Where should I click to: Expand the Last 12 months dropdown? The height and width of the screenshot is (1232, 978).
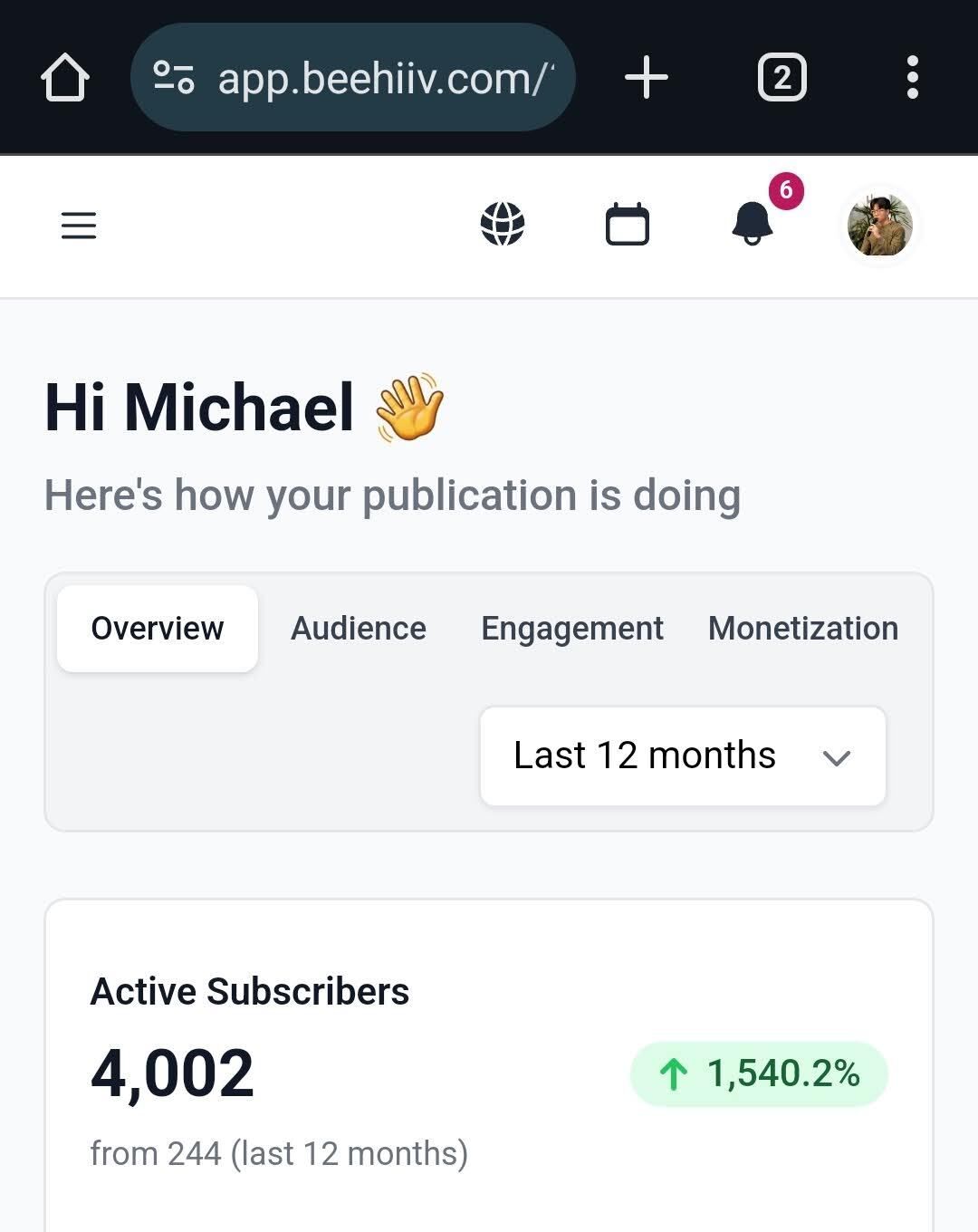(683, 756)
